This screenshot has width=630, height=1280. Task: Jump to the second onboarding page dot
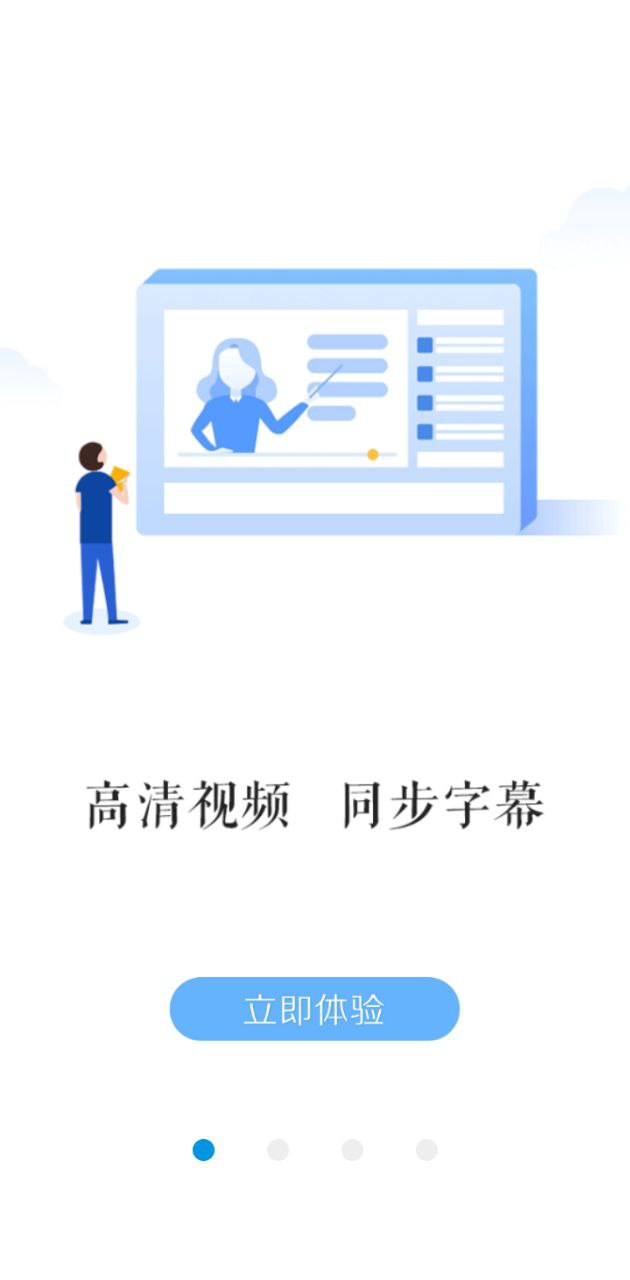pos(278,1150)
